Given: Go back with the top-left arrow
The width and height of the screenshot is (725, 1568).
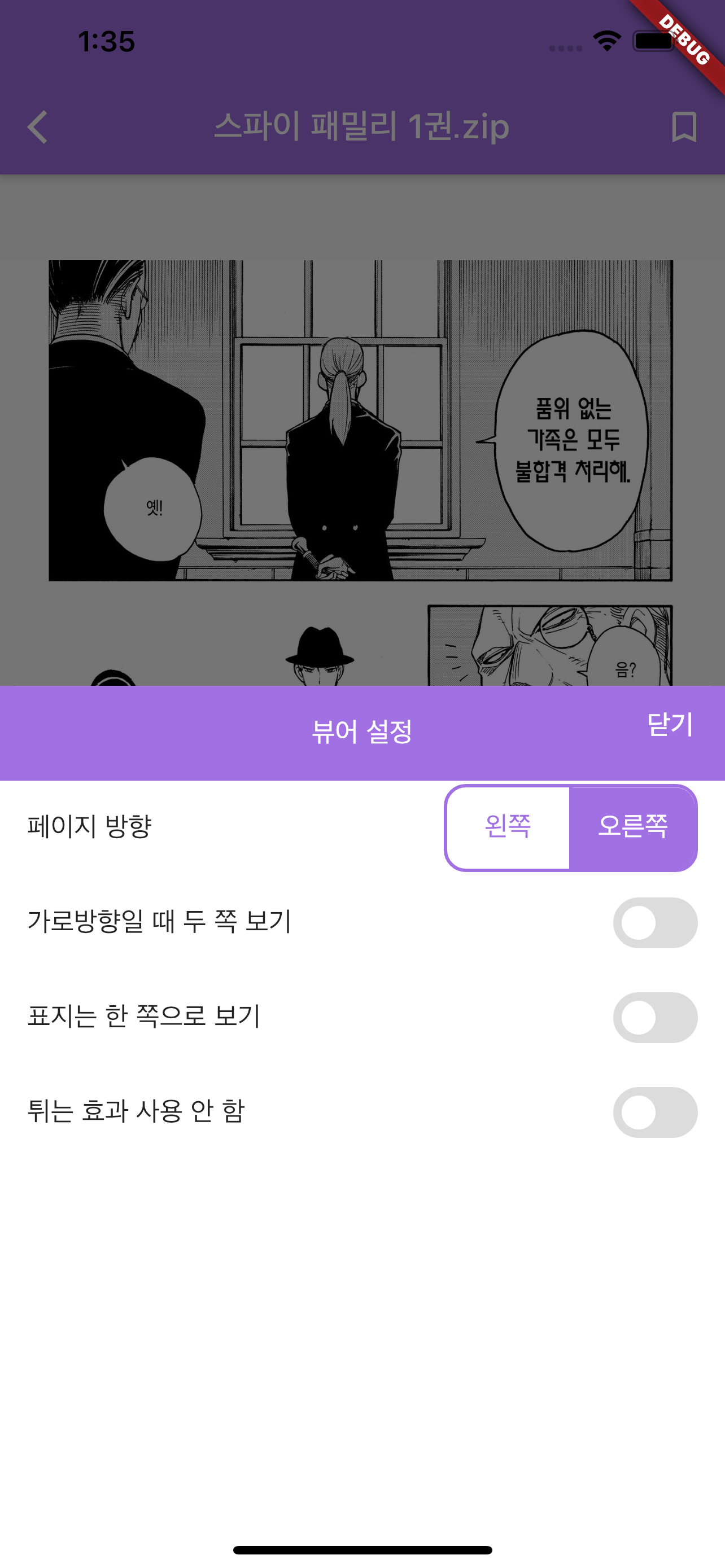Looking at the screenshot, I should click(x=38, y=127).
